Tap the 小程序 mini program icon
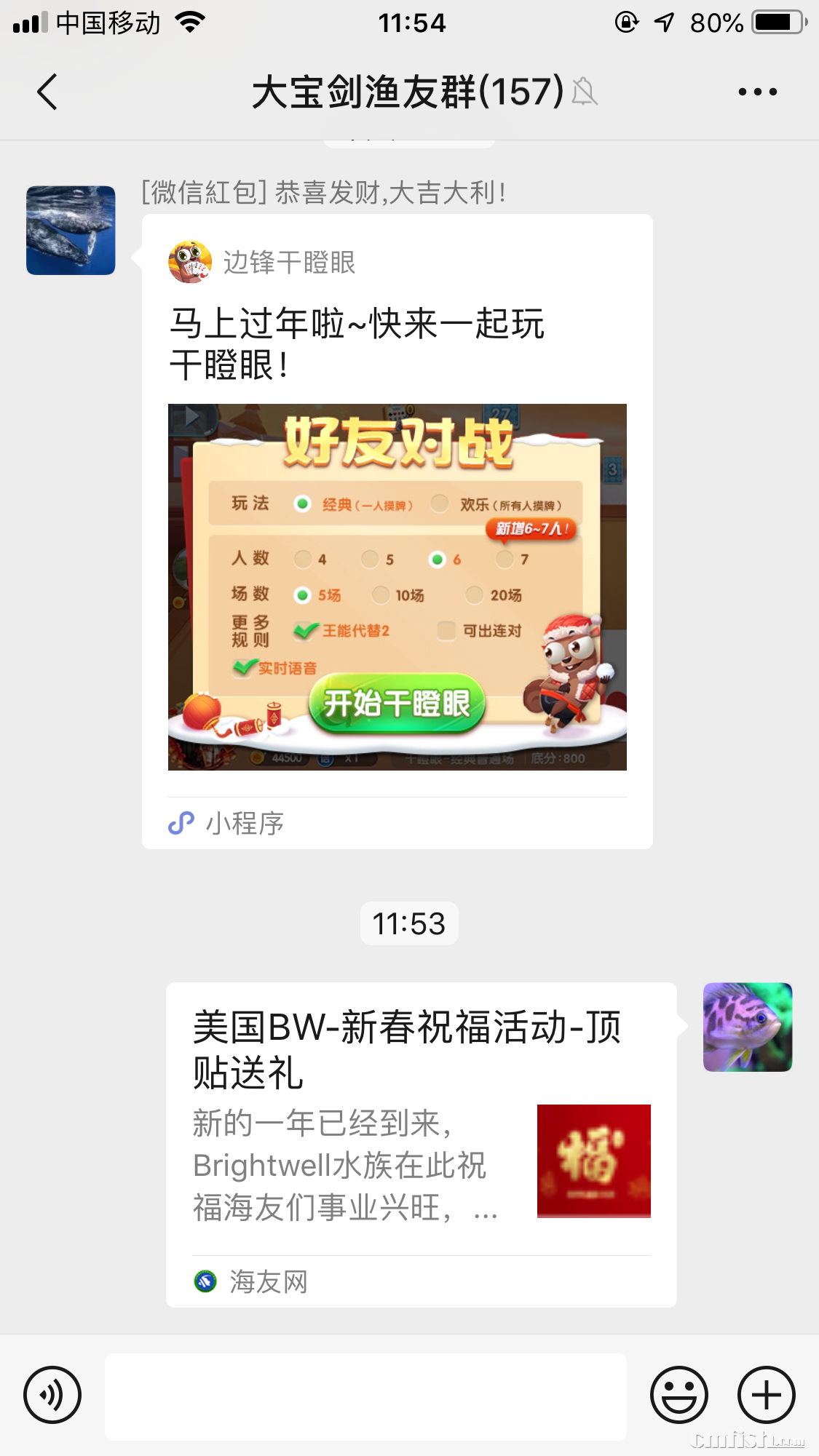The height and width of the screenshot is (1456, 819). click(181, 822)
